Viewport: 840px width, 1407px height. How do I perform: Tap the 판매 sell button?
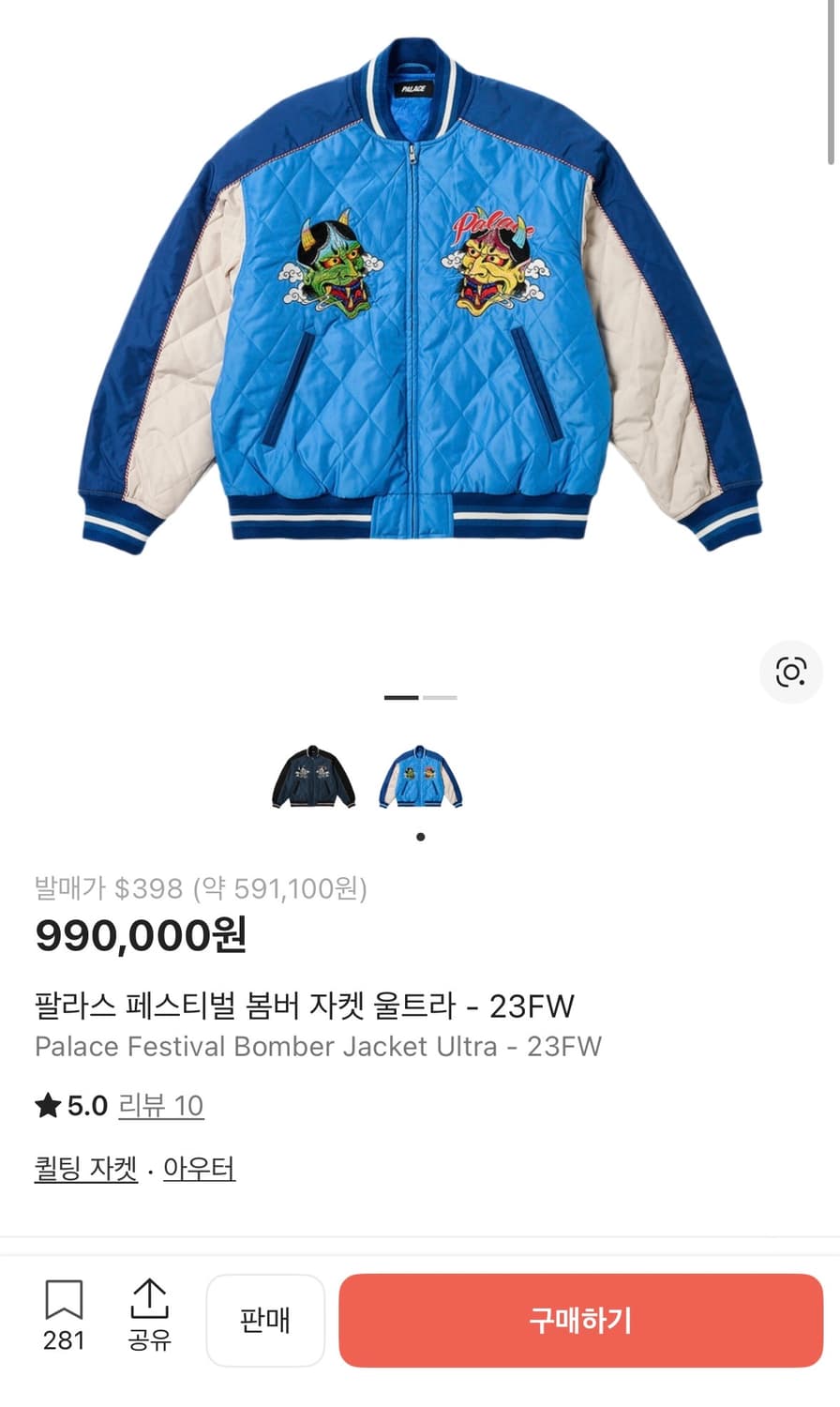(x=266, y=1320)
